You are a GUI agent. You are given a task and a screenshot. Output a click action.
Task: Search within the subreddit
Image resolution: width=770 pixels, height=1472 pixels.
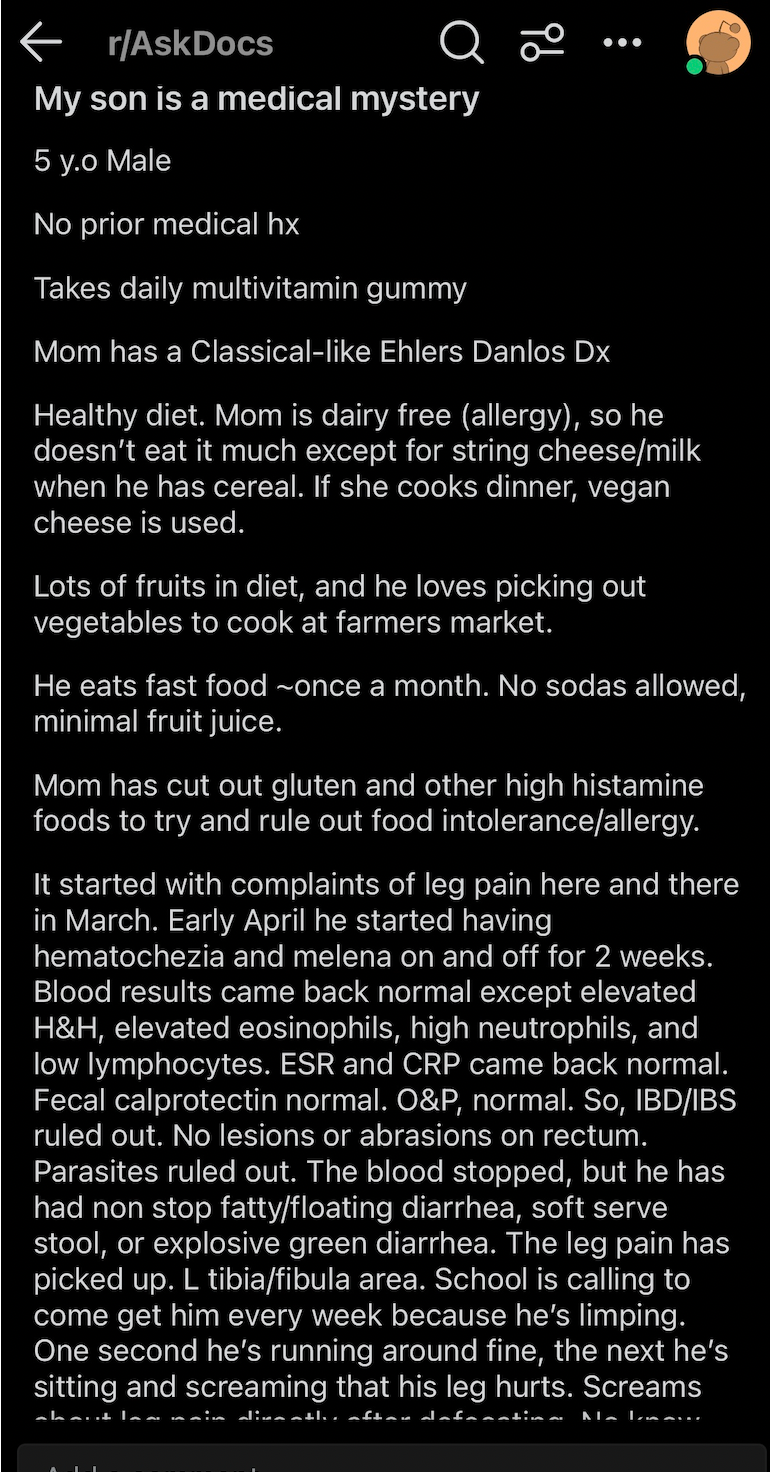(x=461, y=43)
